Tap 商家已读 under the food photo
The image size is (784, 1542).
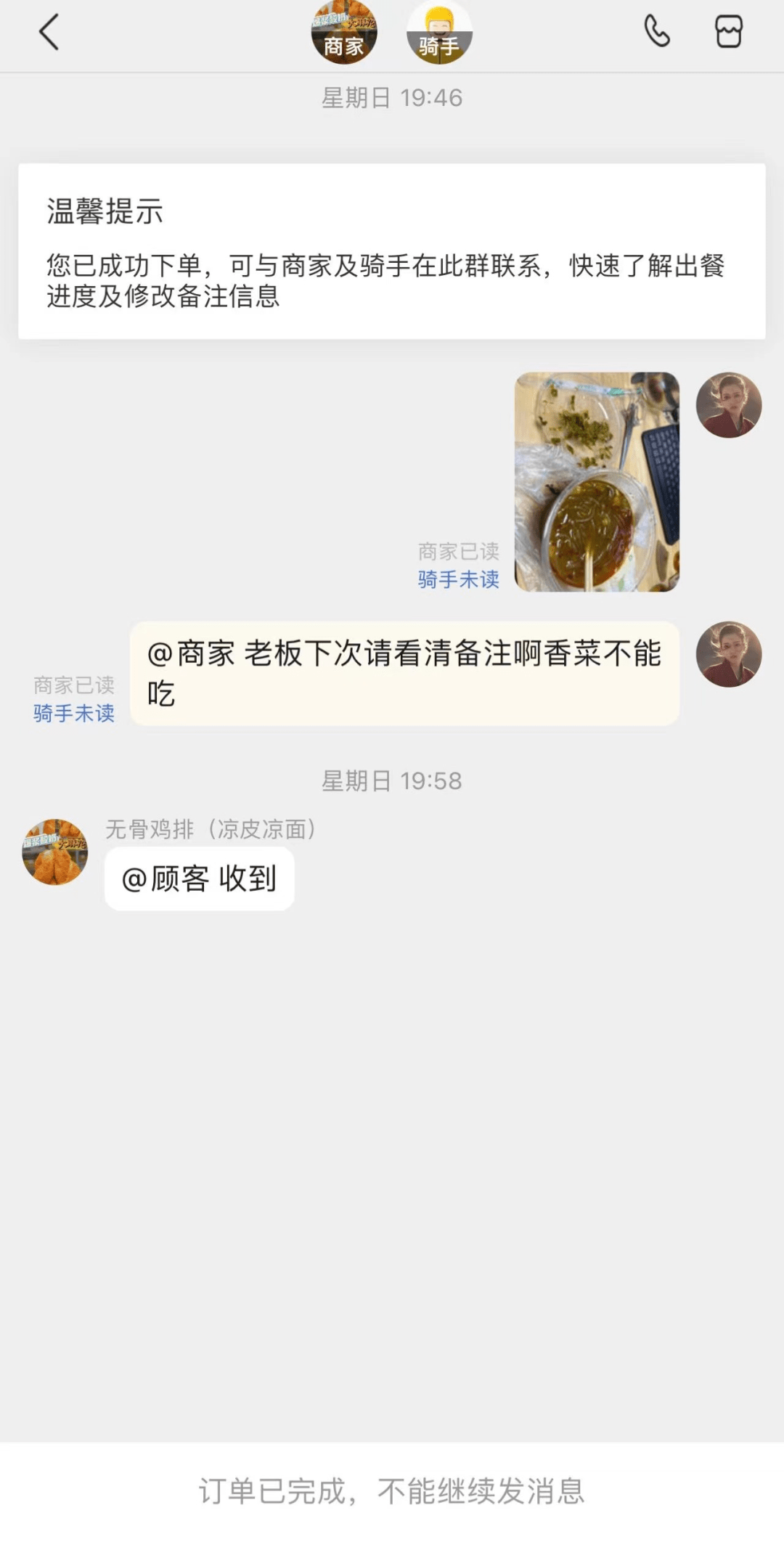click(x=459, y=552)
